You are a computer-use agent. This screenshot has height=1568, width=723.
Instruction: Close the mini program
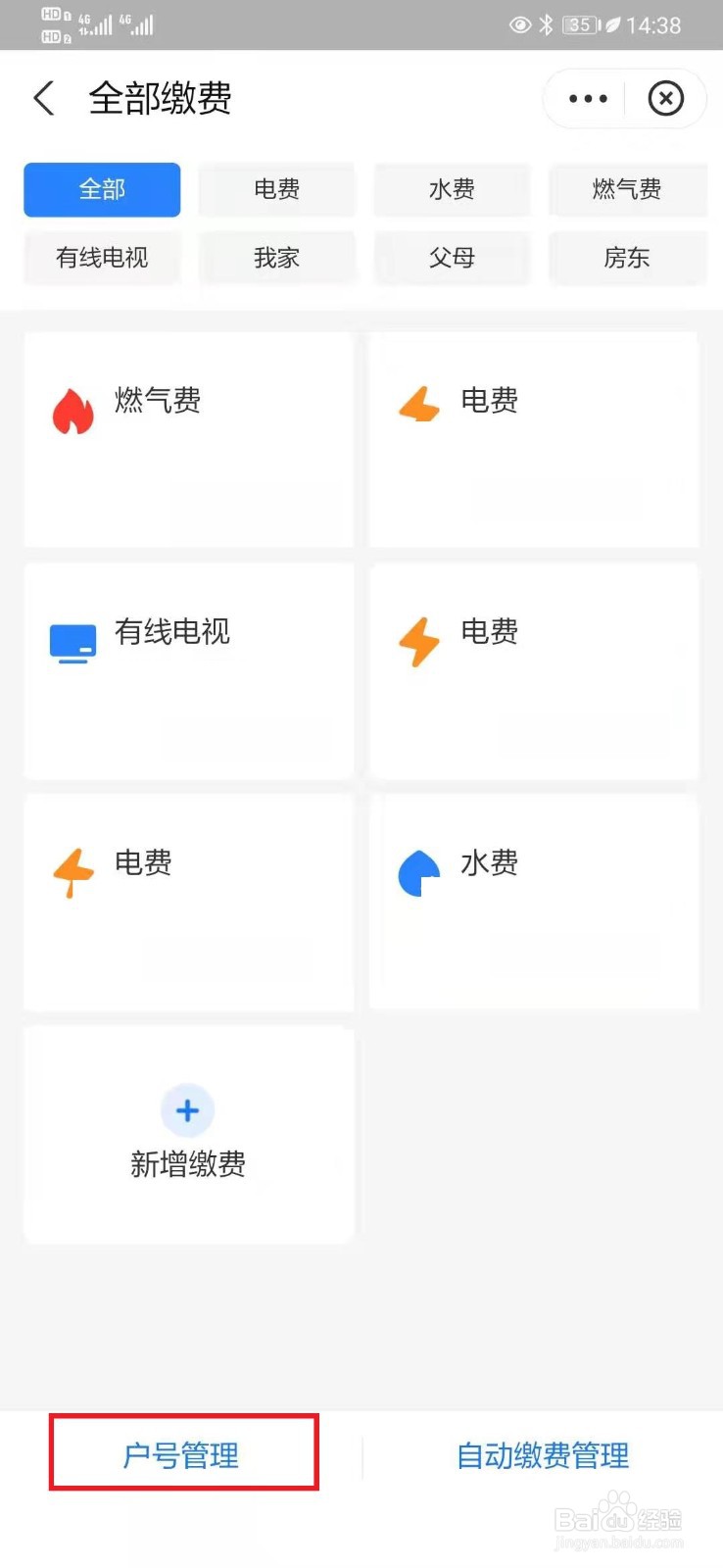click(666, 98)
